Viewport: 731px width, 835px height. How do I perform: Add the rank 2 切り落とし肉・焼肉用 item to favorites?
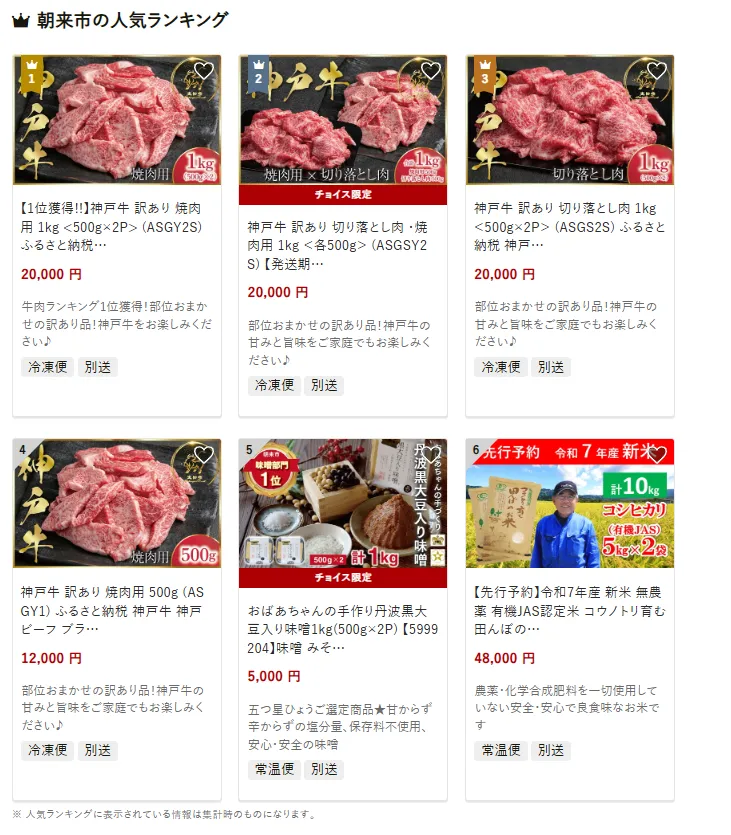[430, 71]
